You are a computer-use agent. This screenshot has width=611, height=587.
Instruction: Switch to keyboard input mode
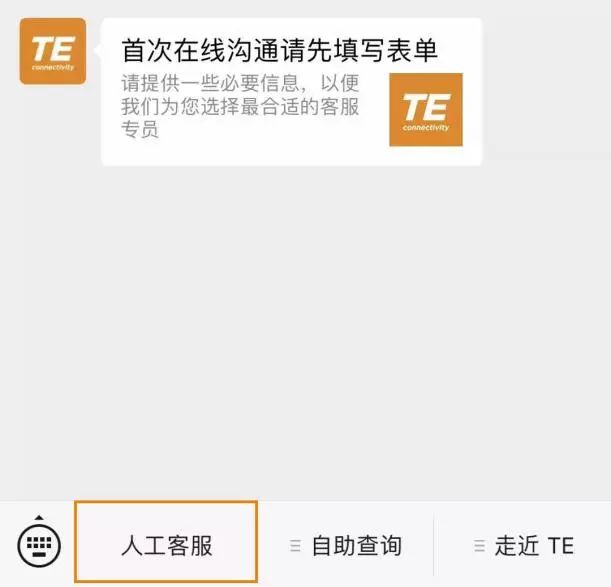[x=39, y=544]
